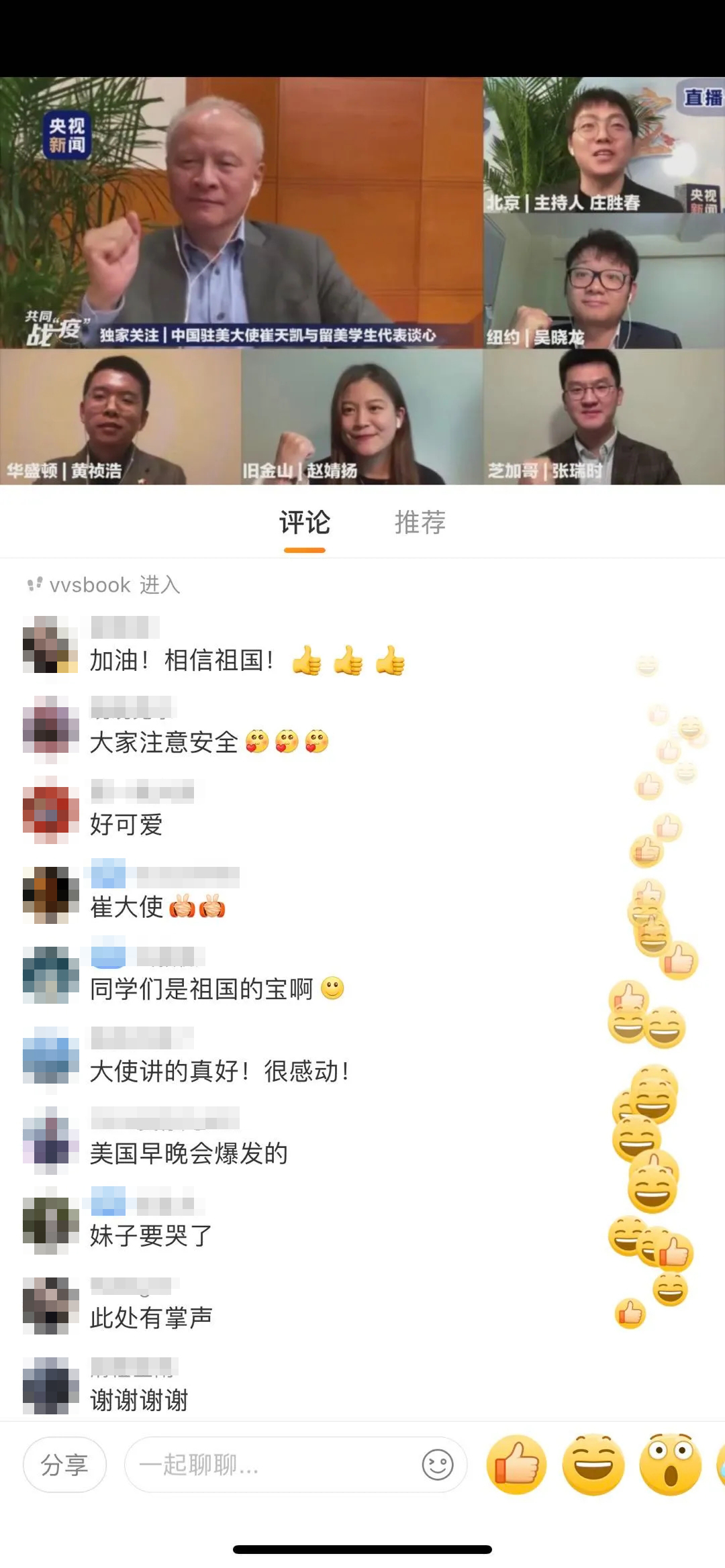Switch to the 评论 tab

pos(304,523)
